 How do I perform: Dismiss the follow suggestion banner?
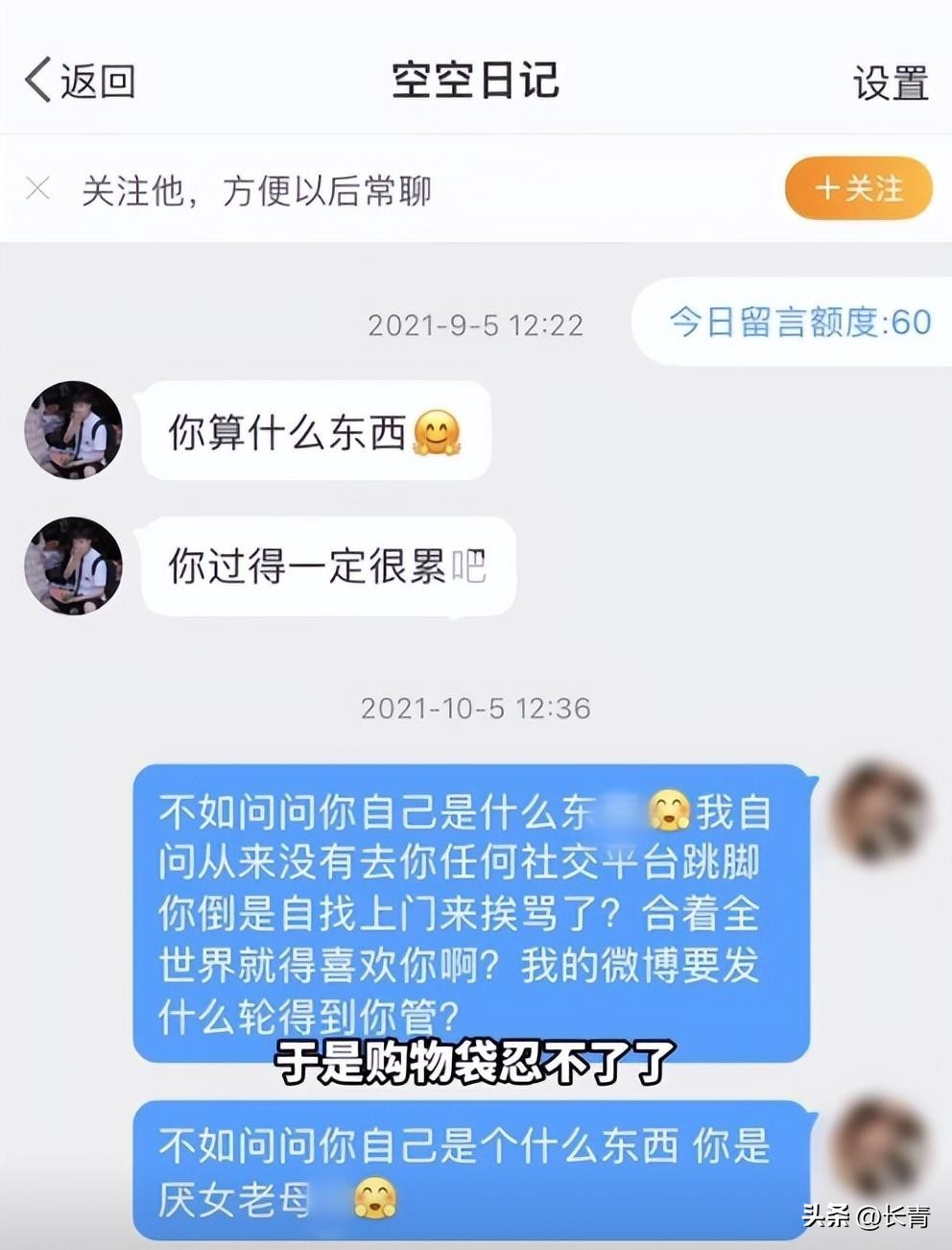coord(38,188)
